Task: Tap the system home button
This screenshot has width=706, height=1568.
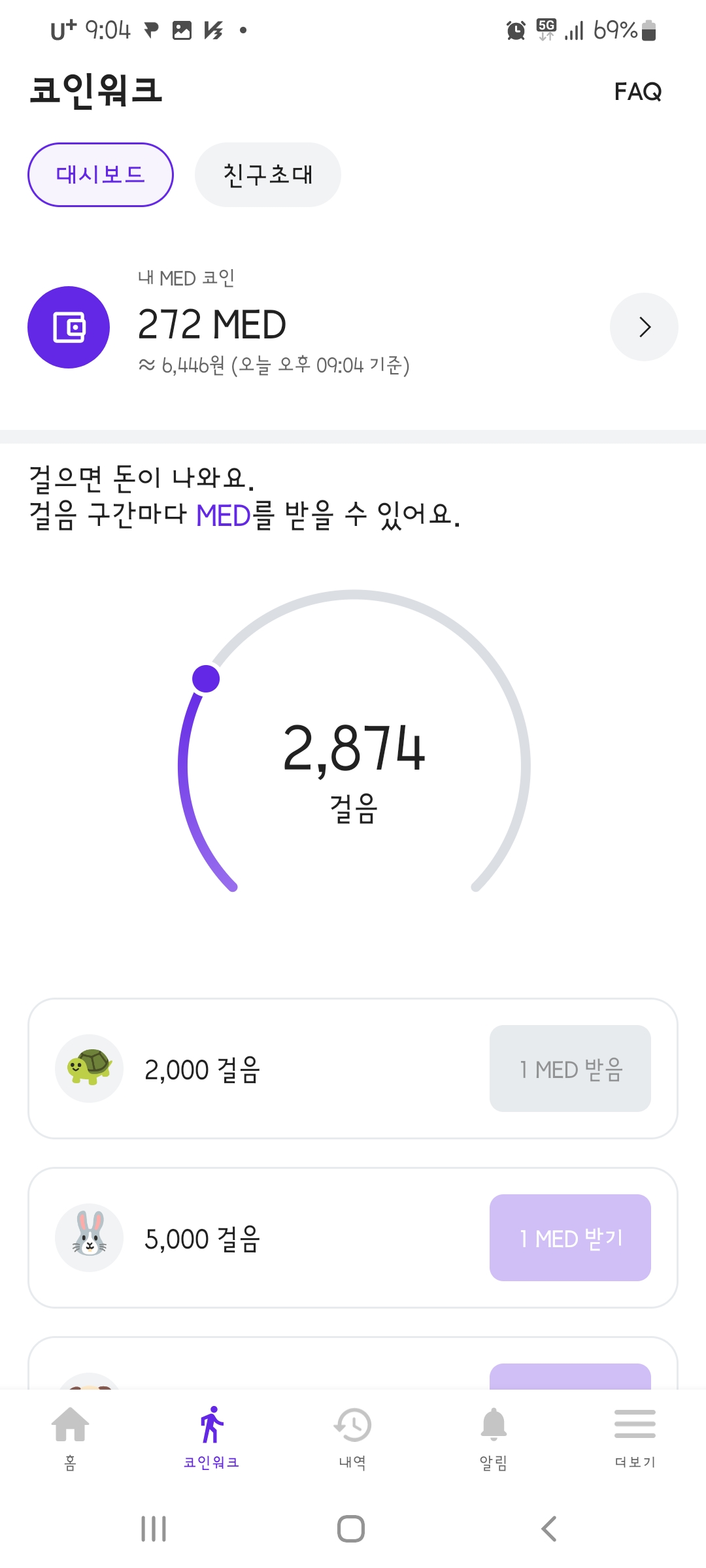Action: [351, 1529]
